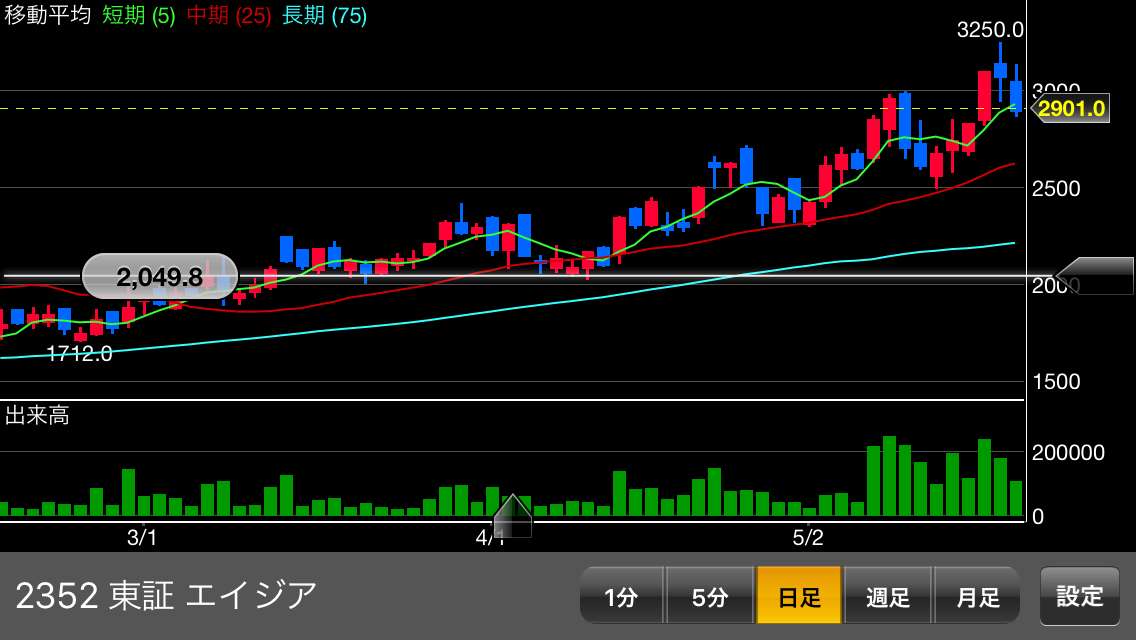The height and width of the screenshot is (640, 1136).
Task: Display the 月足 monthly chart
Action: (977, 597)
